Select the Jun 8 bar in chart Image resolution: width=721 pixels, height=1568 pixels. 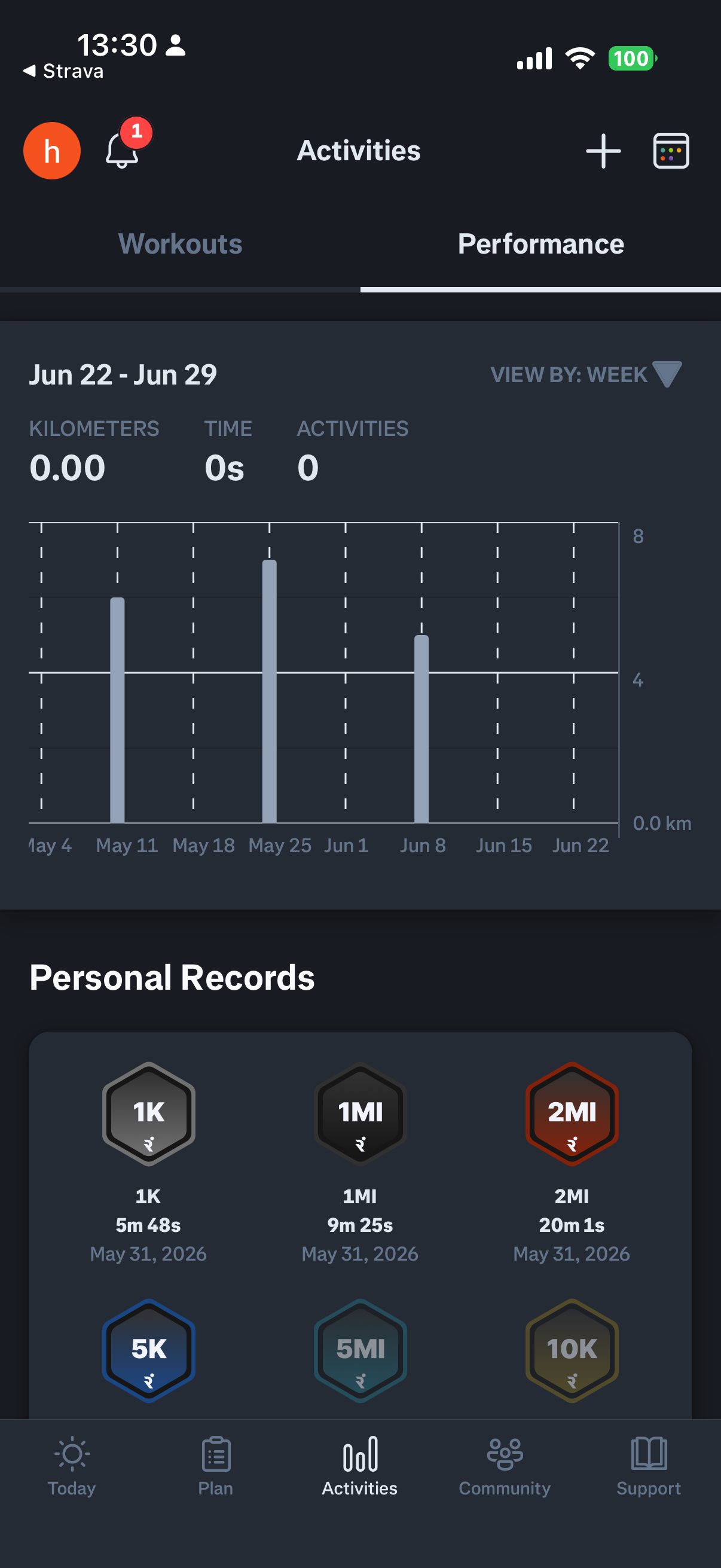pos(421,728)
